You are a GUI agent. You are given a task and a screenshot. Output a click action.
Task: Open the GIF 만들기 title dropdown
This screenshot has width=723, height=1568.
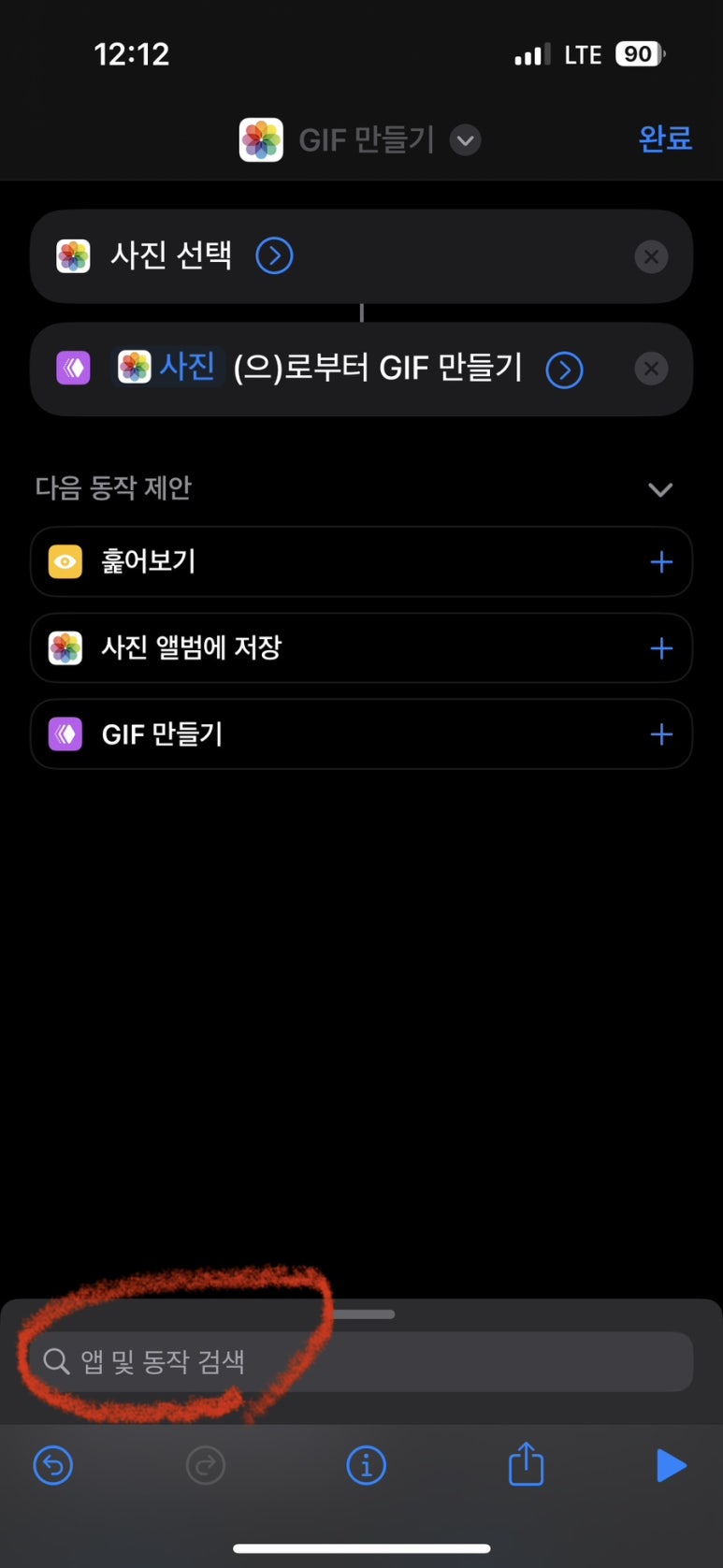coord(465,140)
